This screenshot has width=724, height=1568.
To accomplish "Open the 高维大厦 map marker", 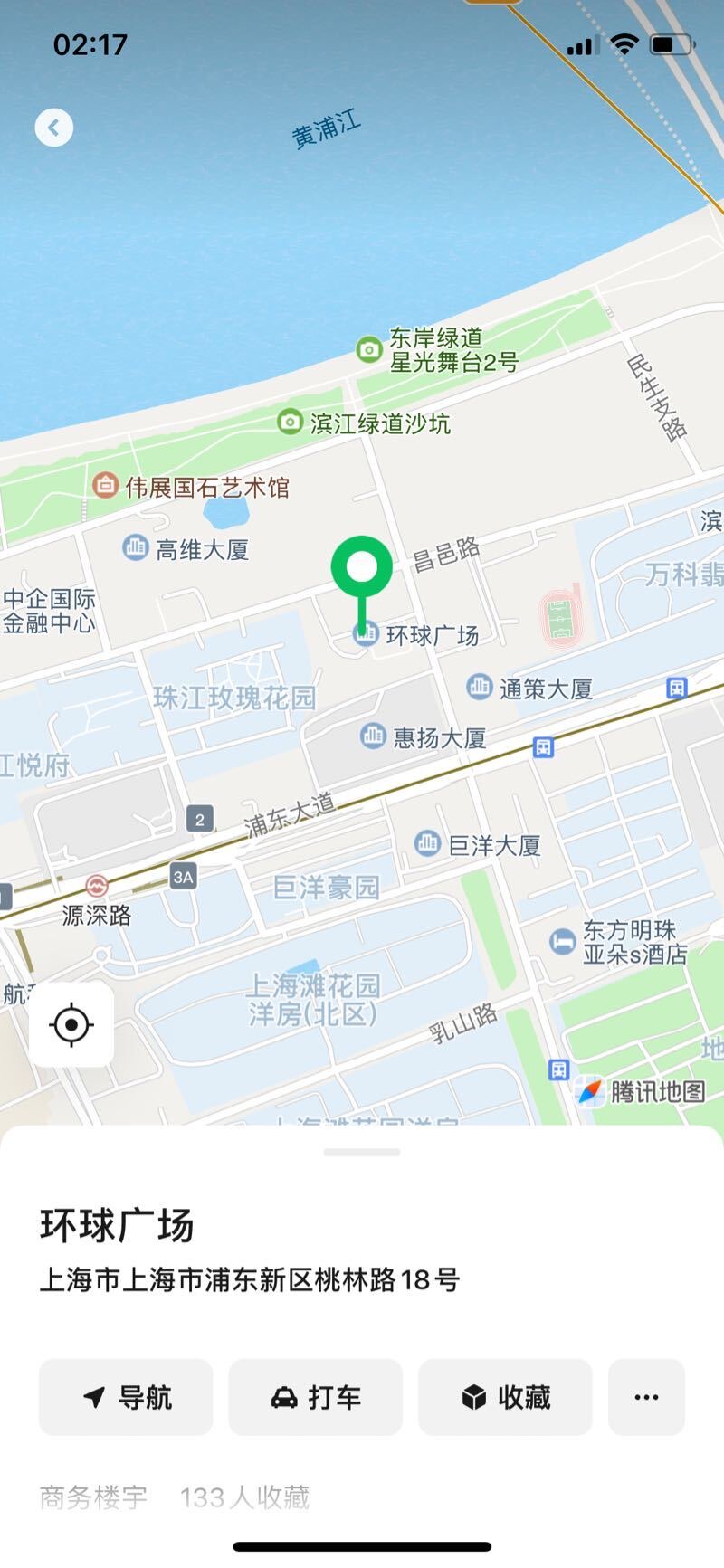I will pyautogui.click(x=135, y=547).
